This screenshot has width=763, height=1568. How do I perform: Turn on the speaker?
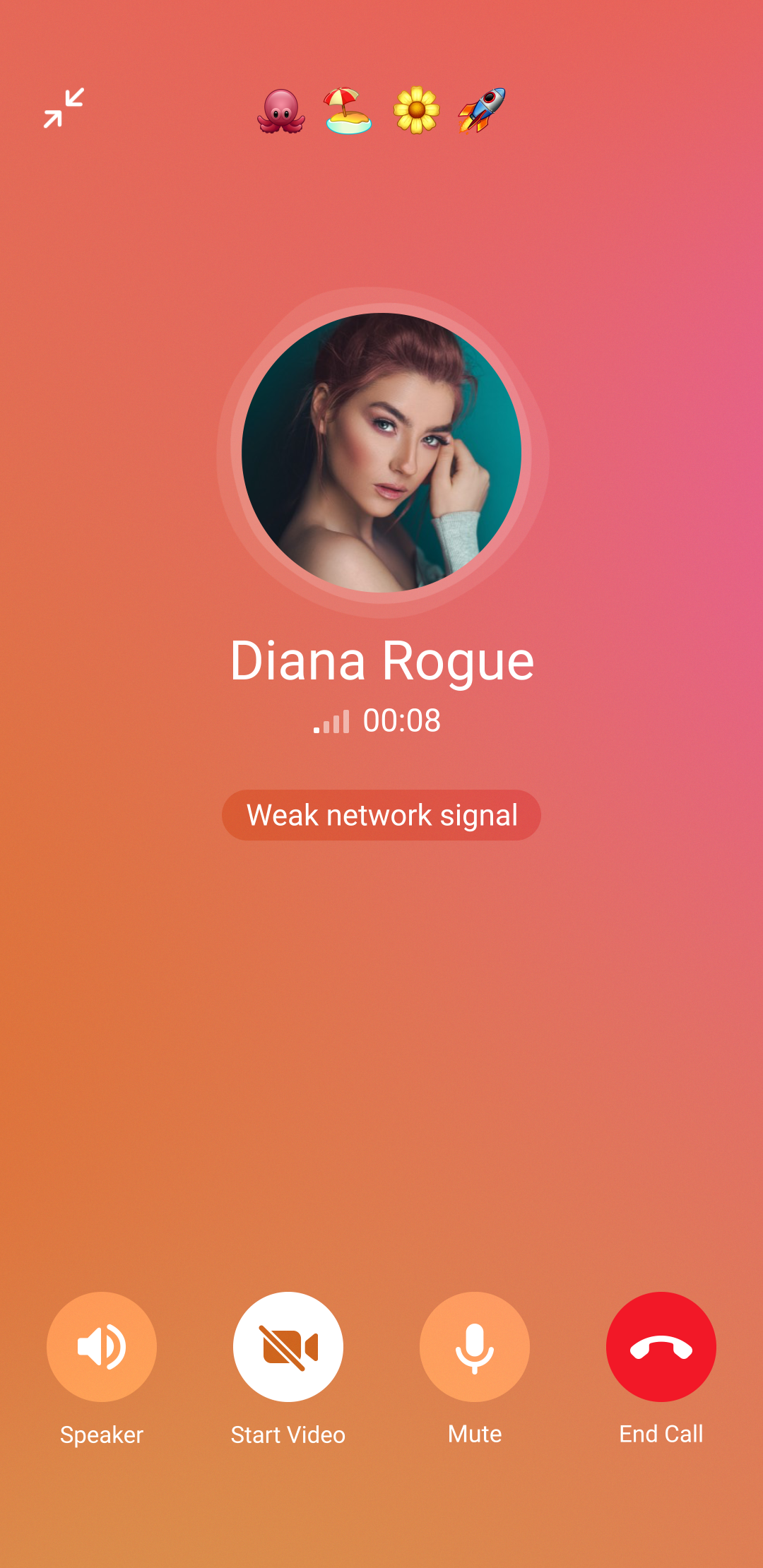(x=102, y=1346)
